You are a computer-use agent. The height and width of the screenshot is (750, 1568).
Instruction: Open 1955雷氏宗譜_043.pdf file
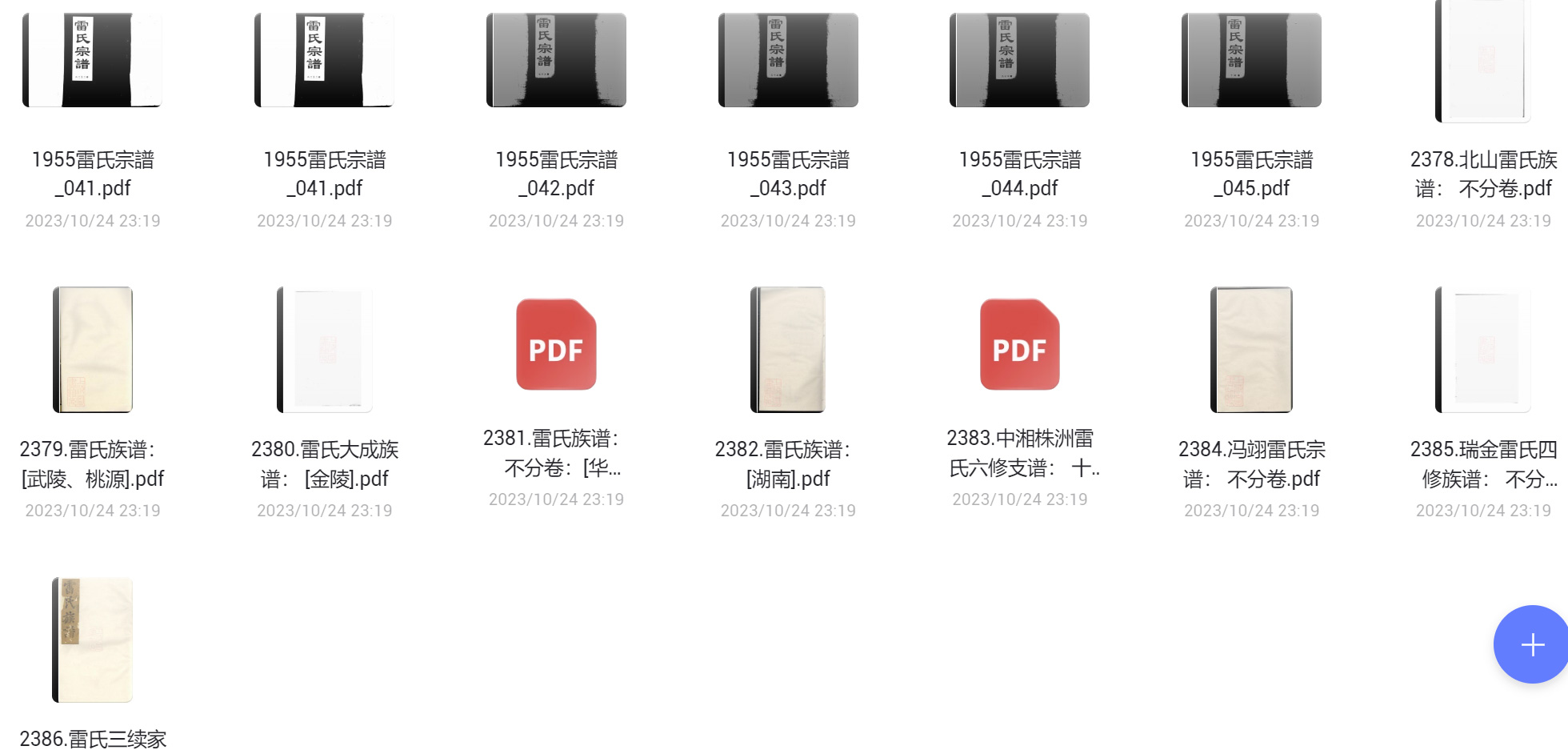tap(788, 60)
